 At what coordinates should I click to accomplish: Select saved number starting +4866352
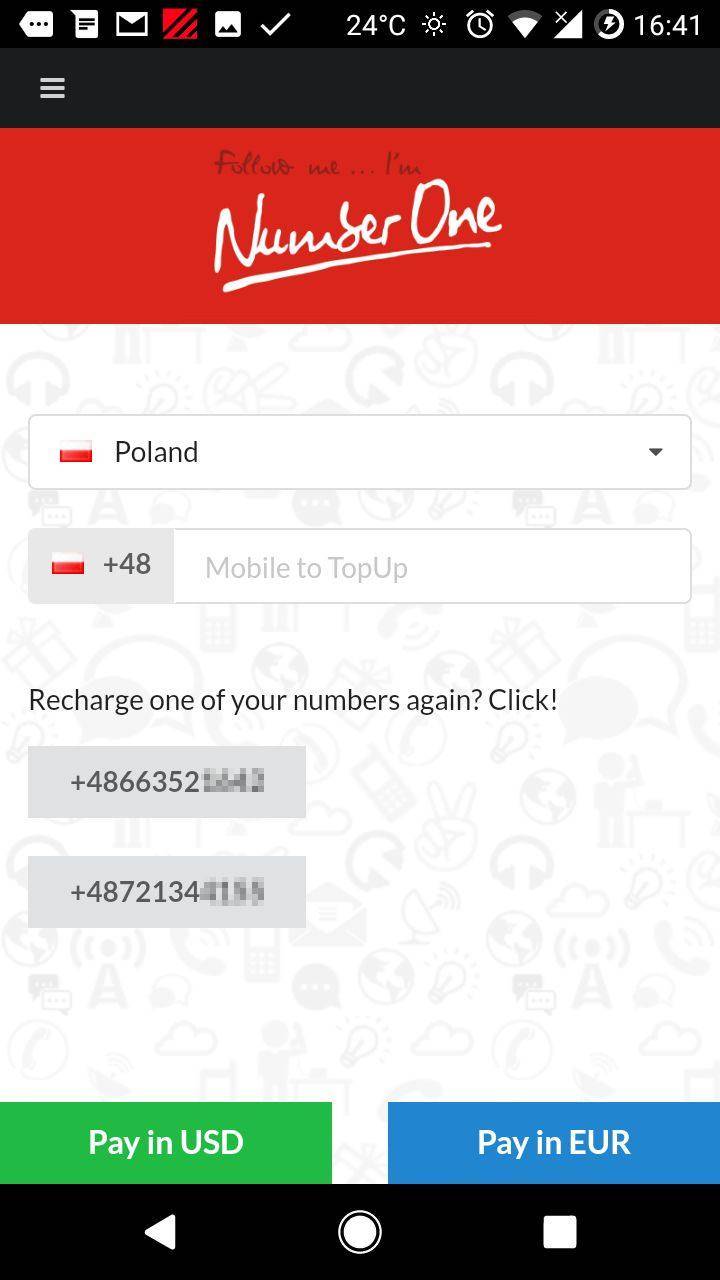coord(167,782)
